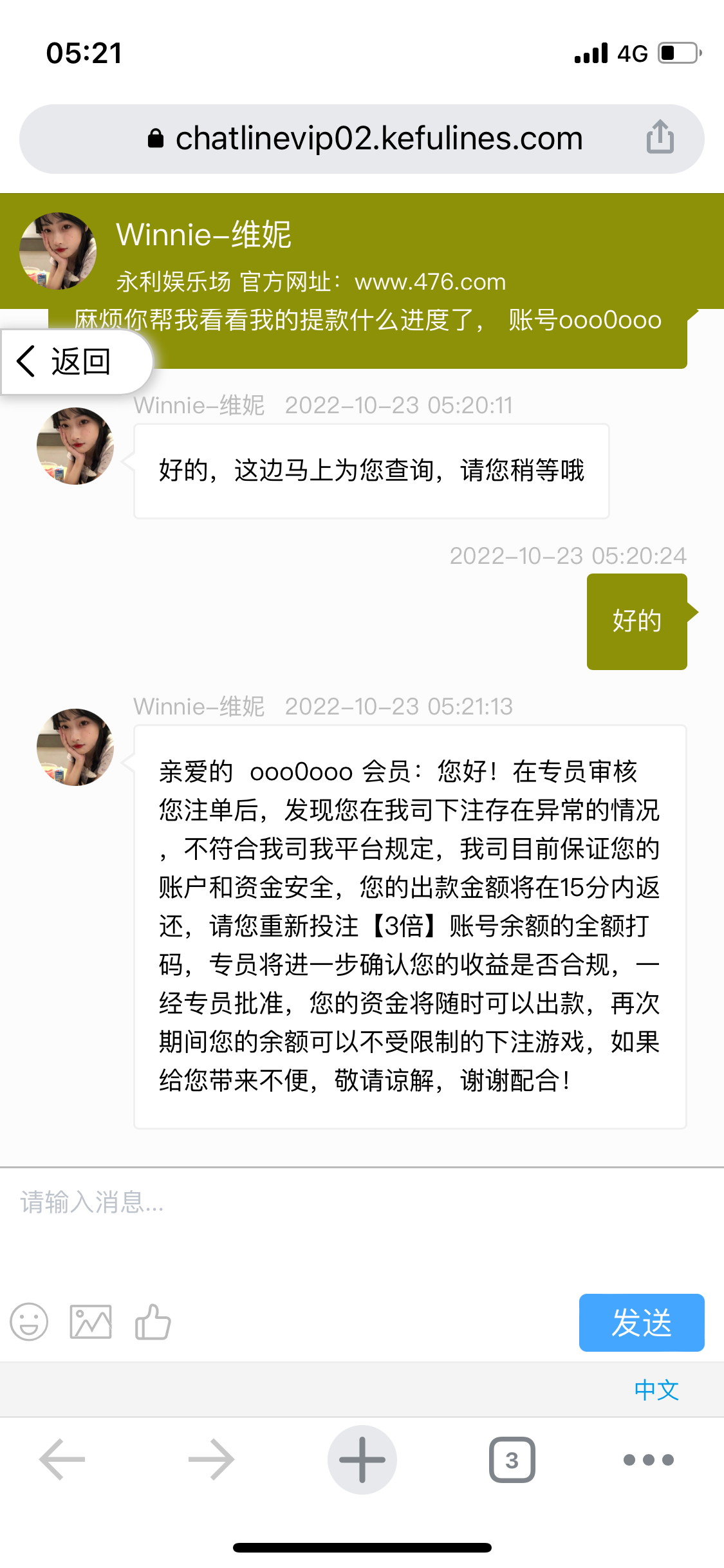Tap the green 好的 sent message bubble
724x1568 pixels.
pos(636,621)
